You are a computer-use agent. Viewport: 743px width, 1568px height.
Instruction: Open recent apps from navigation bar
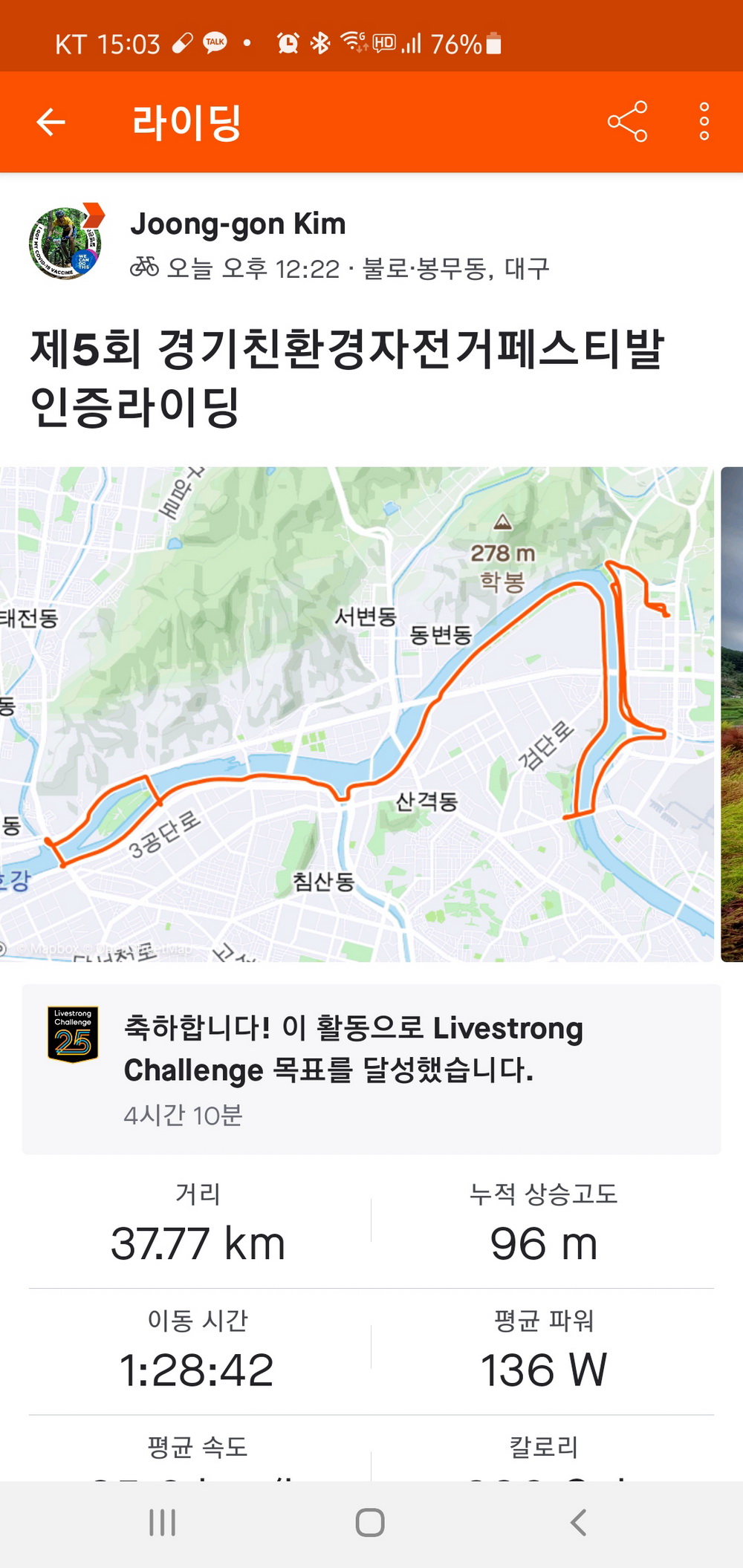click(162, 1522)
